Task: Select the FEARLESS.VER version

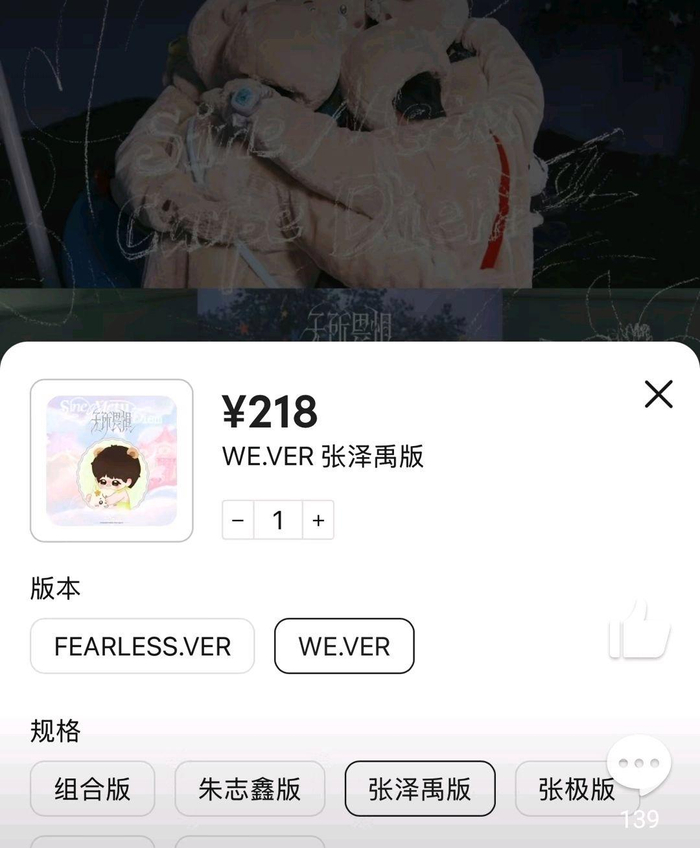Action: [142, 646]
